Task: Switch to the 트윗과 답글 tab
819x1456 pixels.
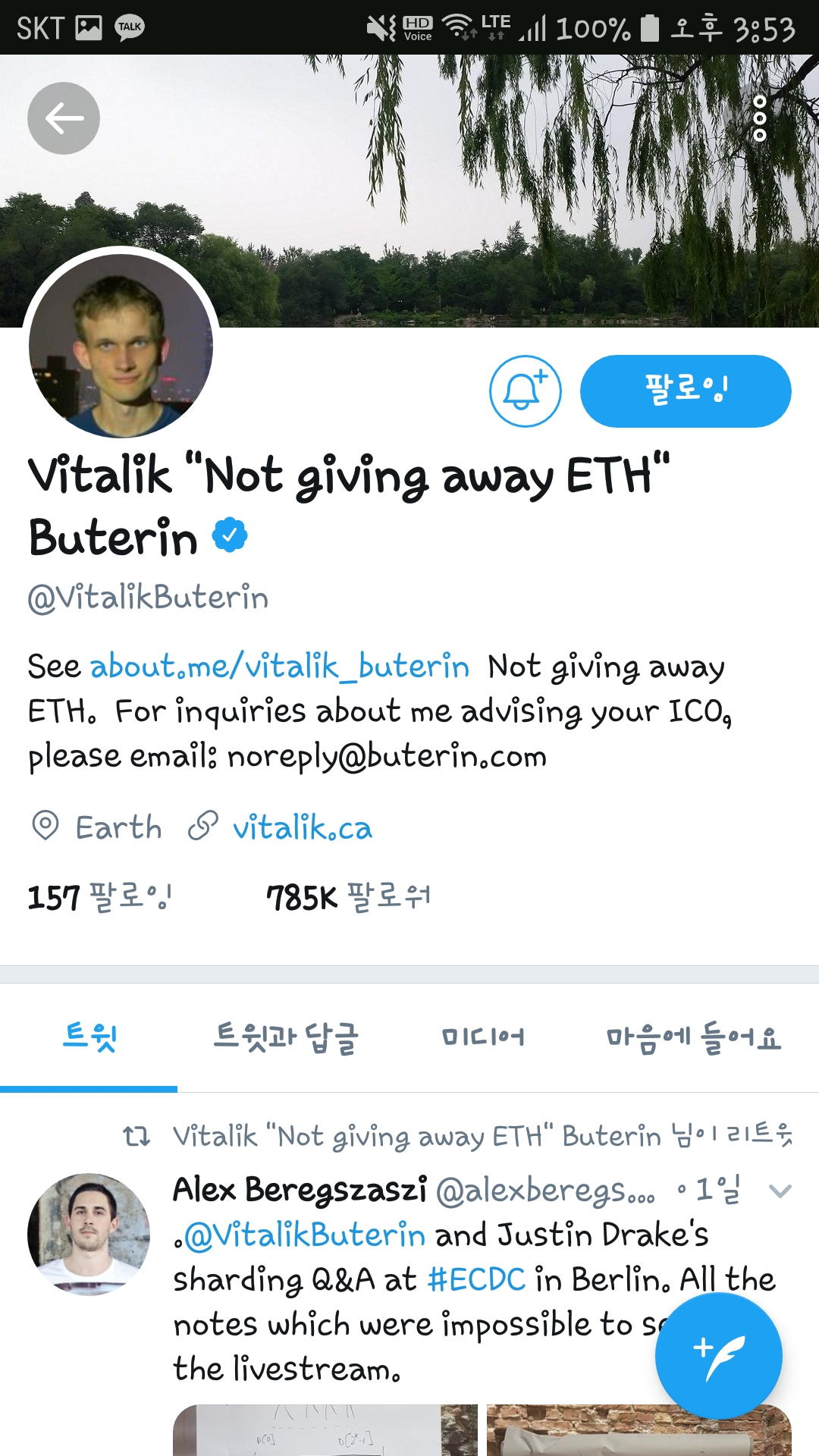Action: tap(286, 1037)
